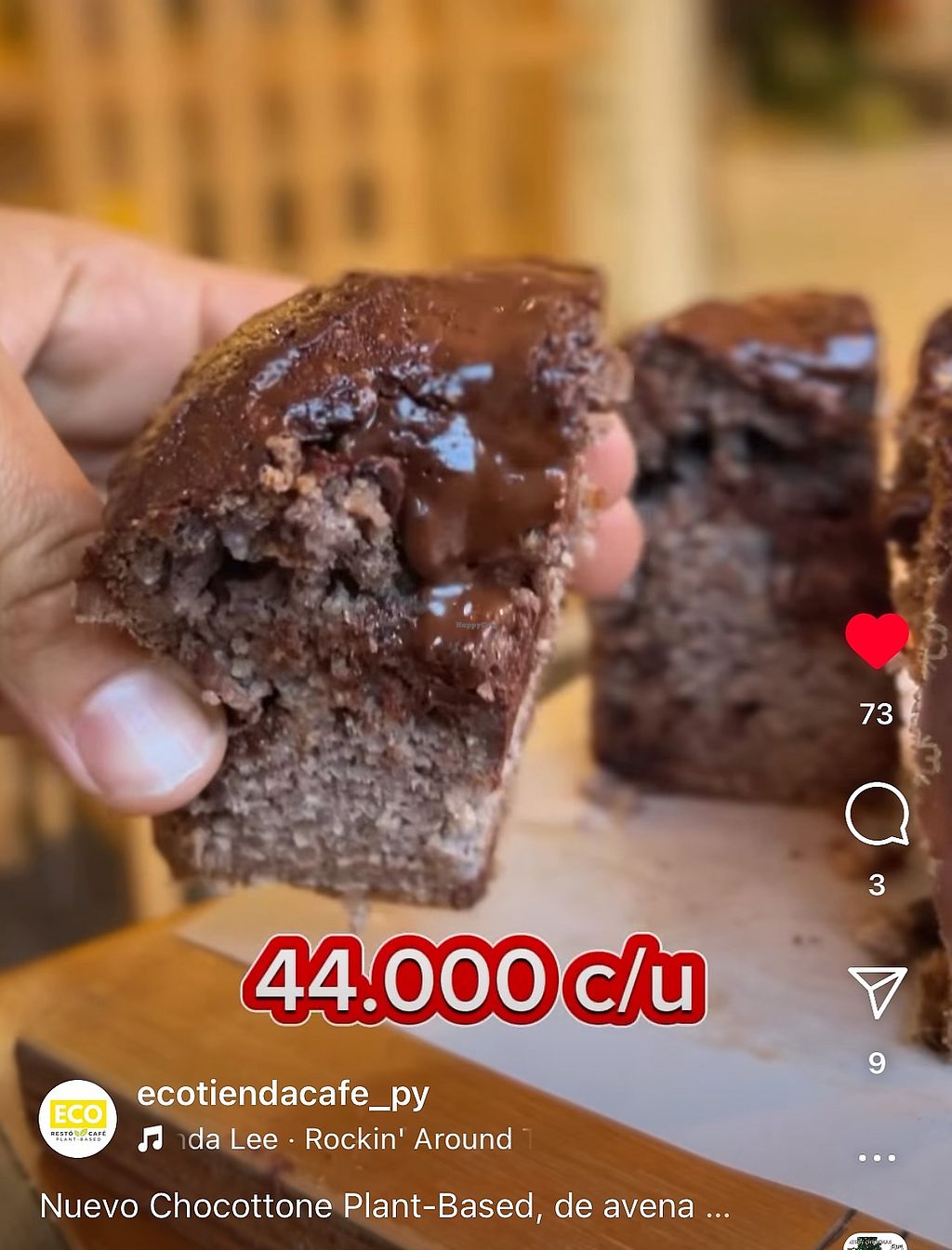
Task: Open the ecotiendacafe_py profile picture
Action: click(x=78, y=1118)
